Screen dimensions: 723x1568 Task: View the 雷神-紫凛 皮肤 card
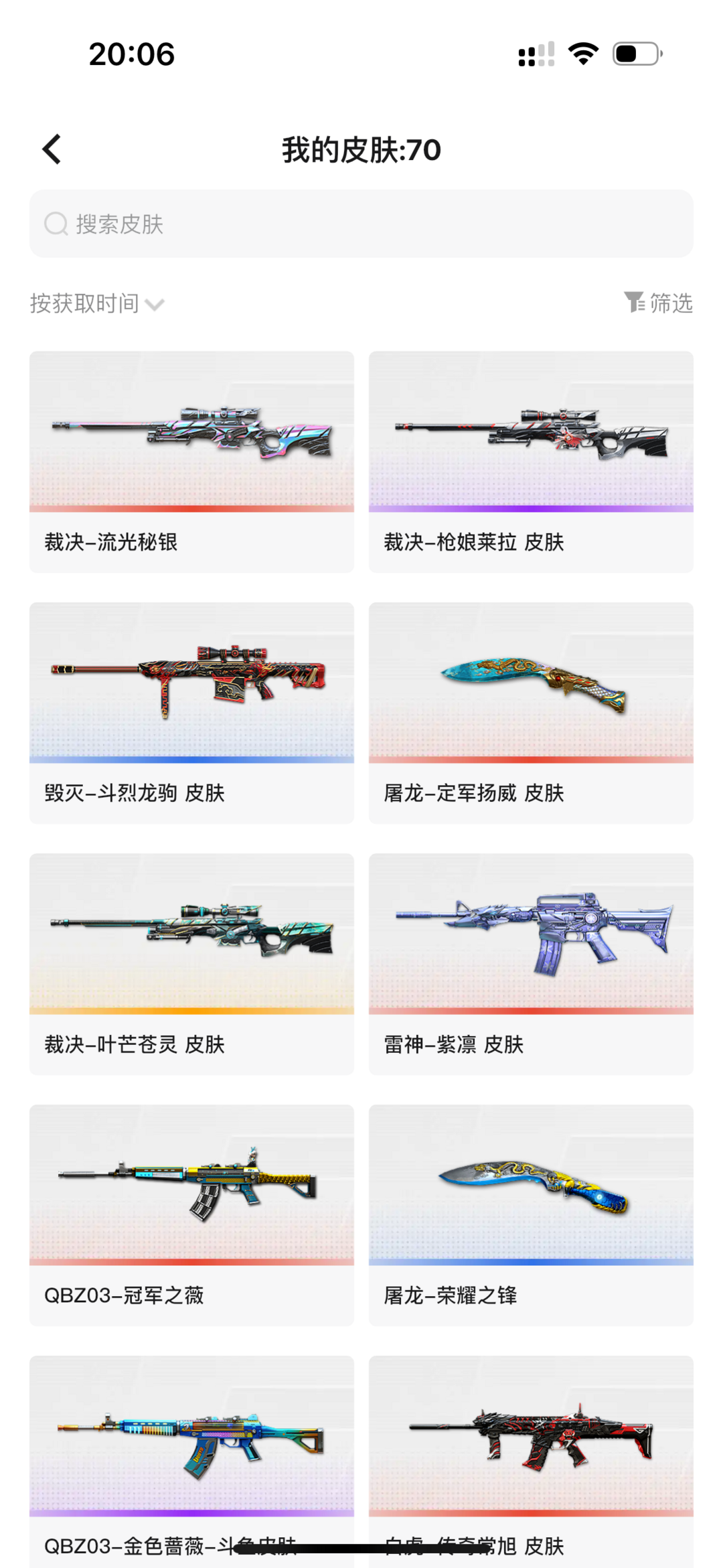531,964
